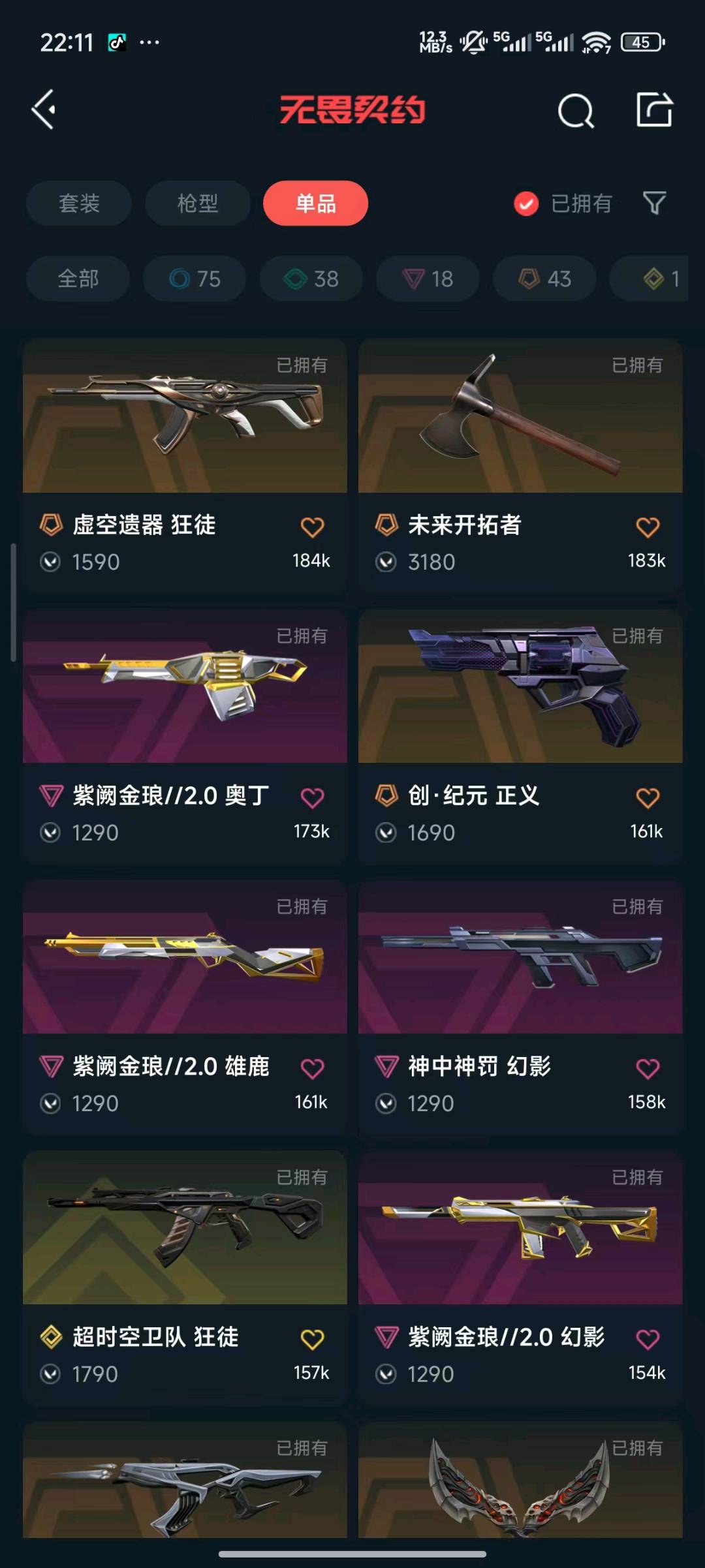Like the 紫阙金琅//2.0 雄鹿 skin
This screenshot has height=1568, width=705.
click(312, 1068)
